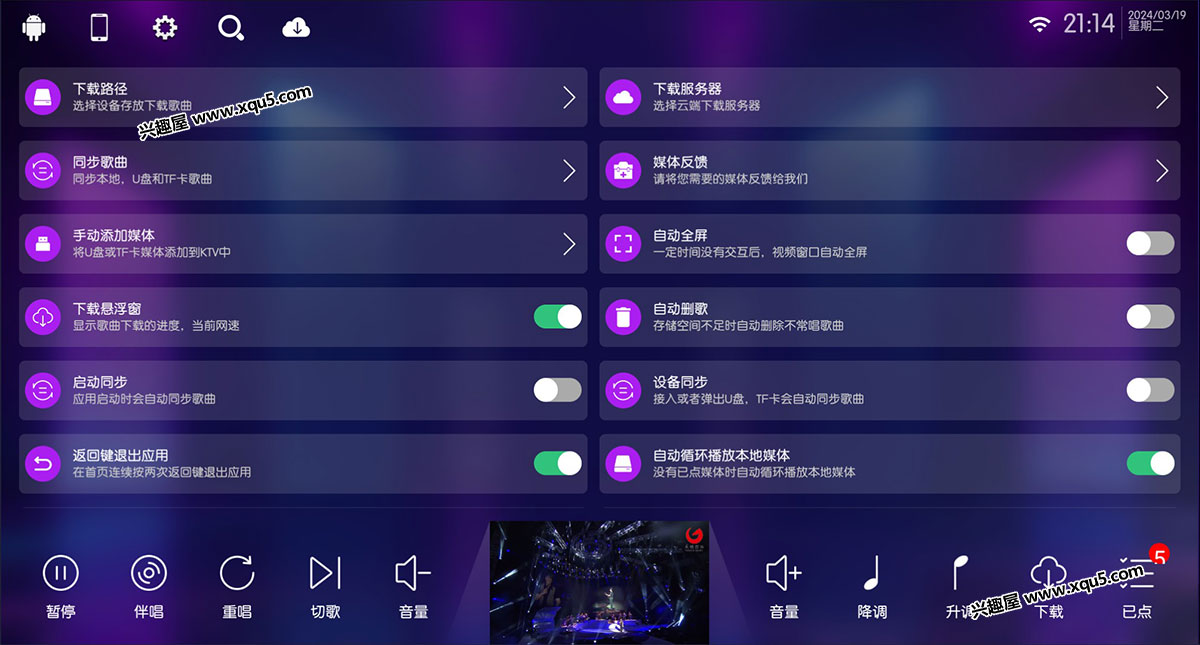Pause playback with 暂停 button
The width and height of the screenshot is (1200, 645).
click(x=60, y=585)
